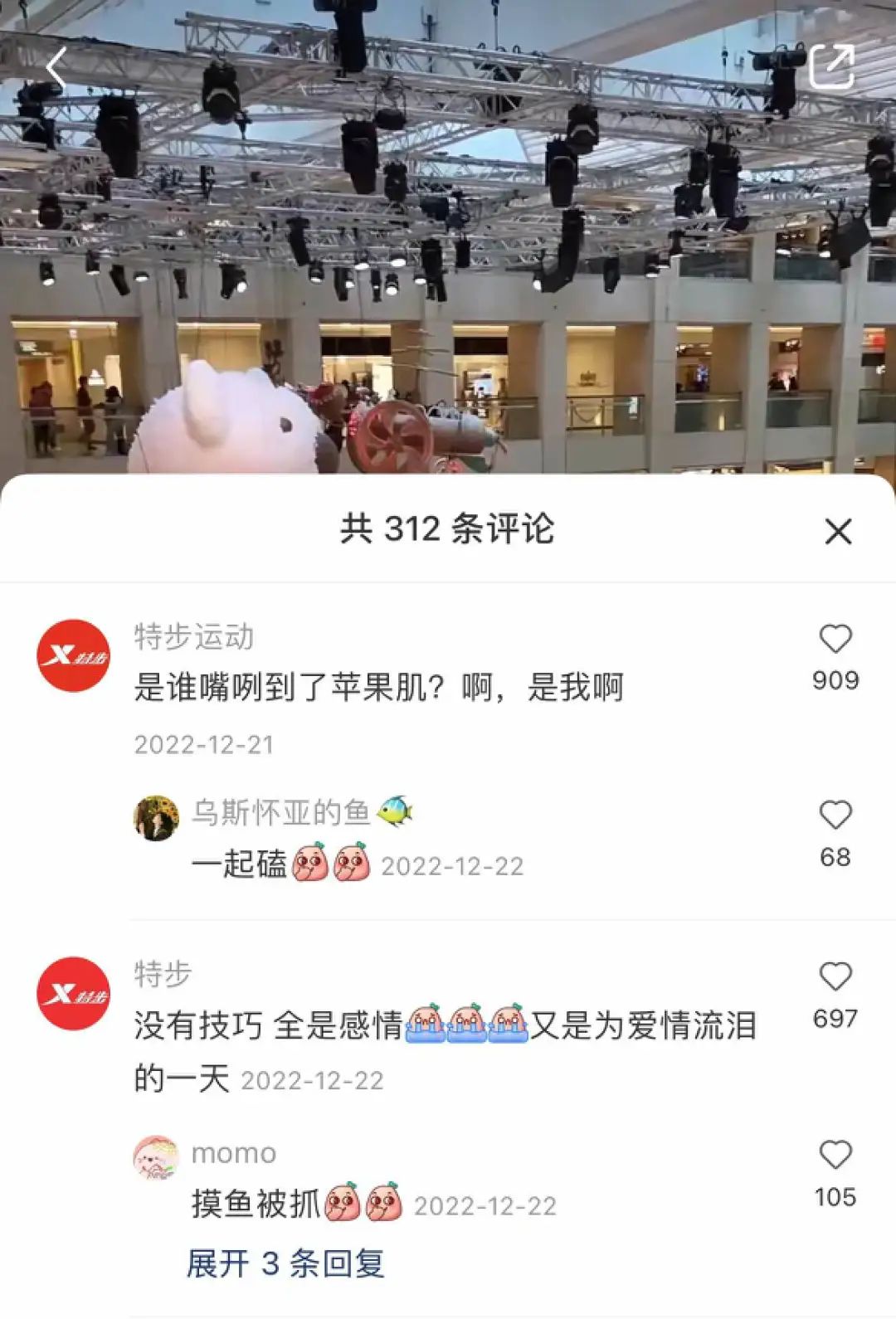896x1319 pixels.
Task: Like momo's reply with 105 likes
Action: coord(835,1156)
